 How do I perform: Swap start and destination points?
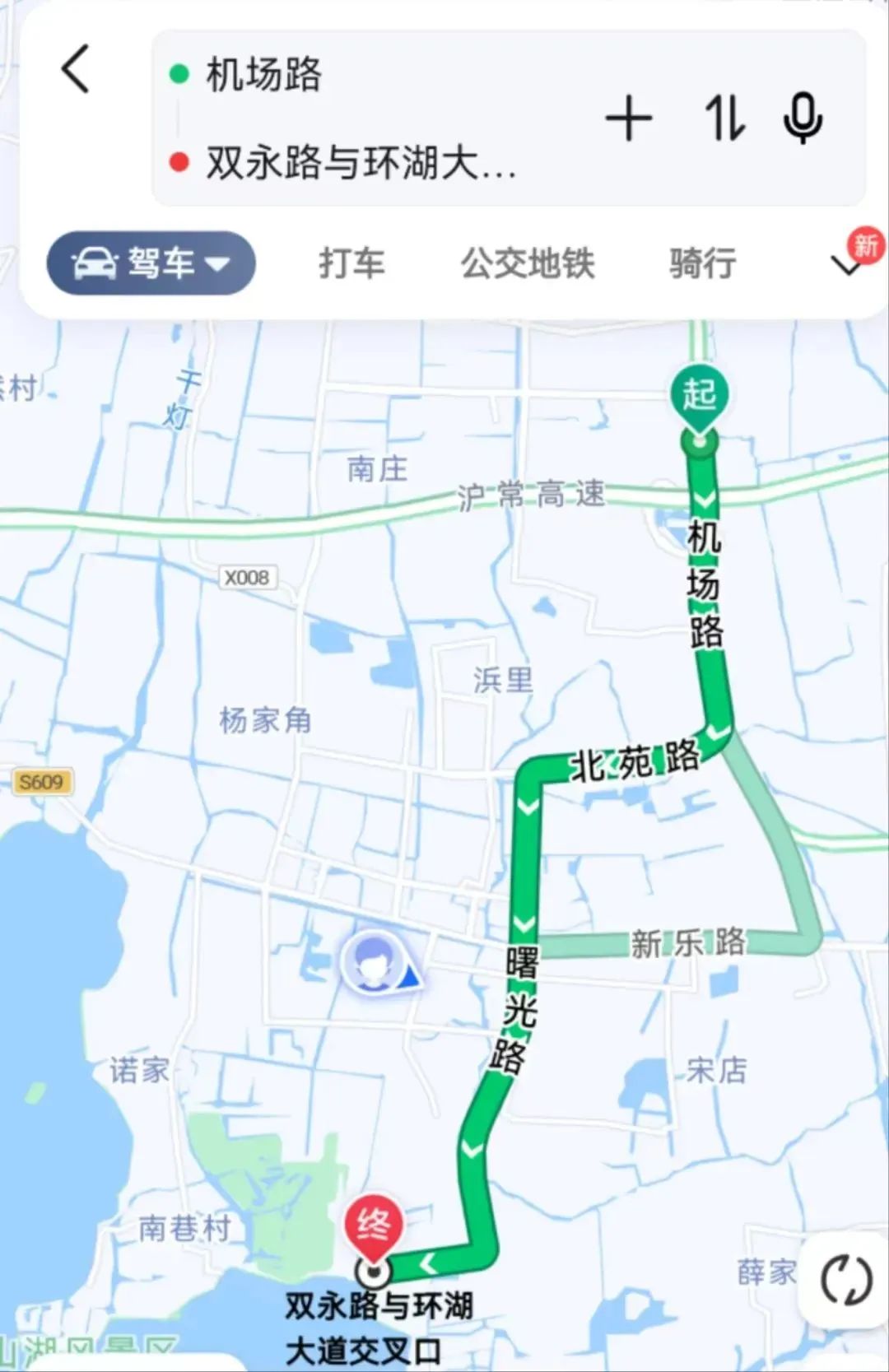click(x=724, y=119)
